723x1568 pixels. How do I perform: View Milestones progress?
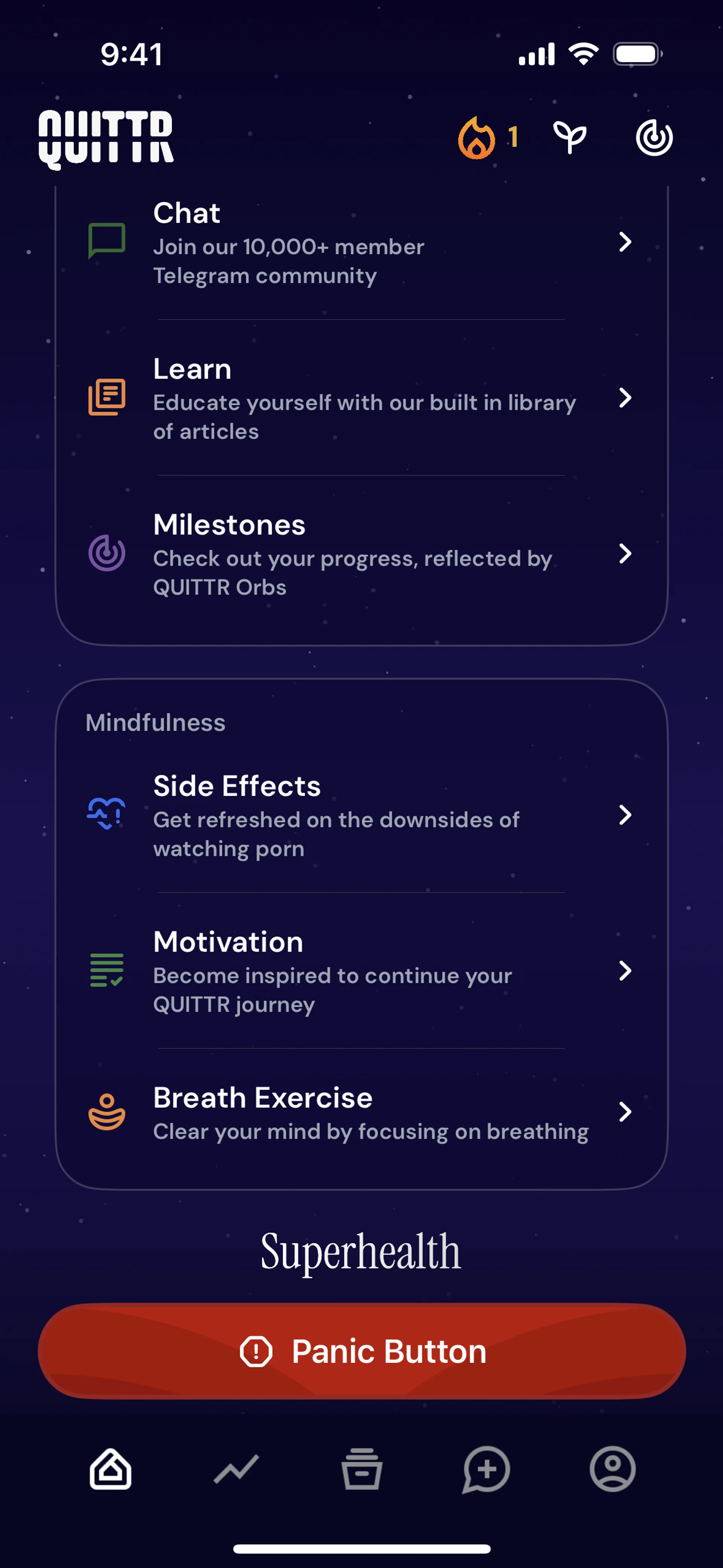click(361, 554)
